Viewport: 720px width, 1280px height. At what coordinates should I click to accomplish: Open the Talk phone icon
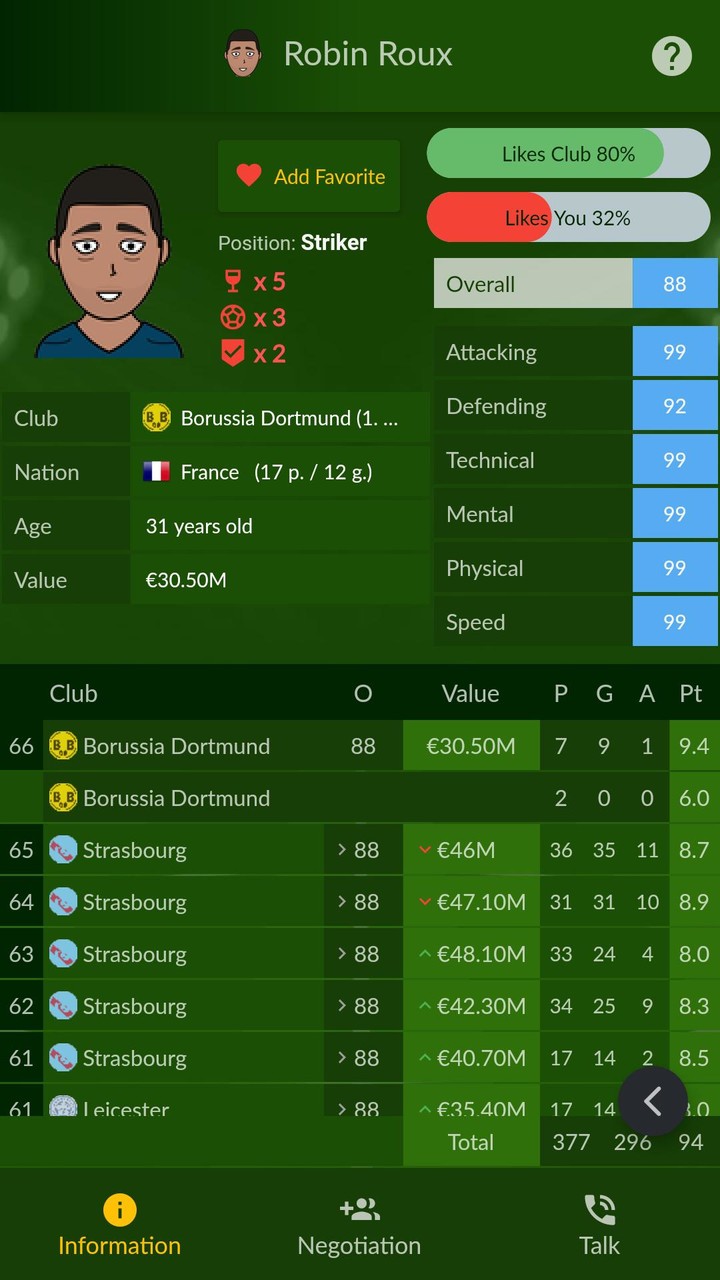pos(599,1208)
